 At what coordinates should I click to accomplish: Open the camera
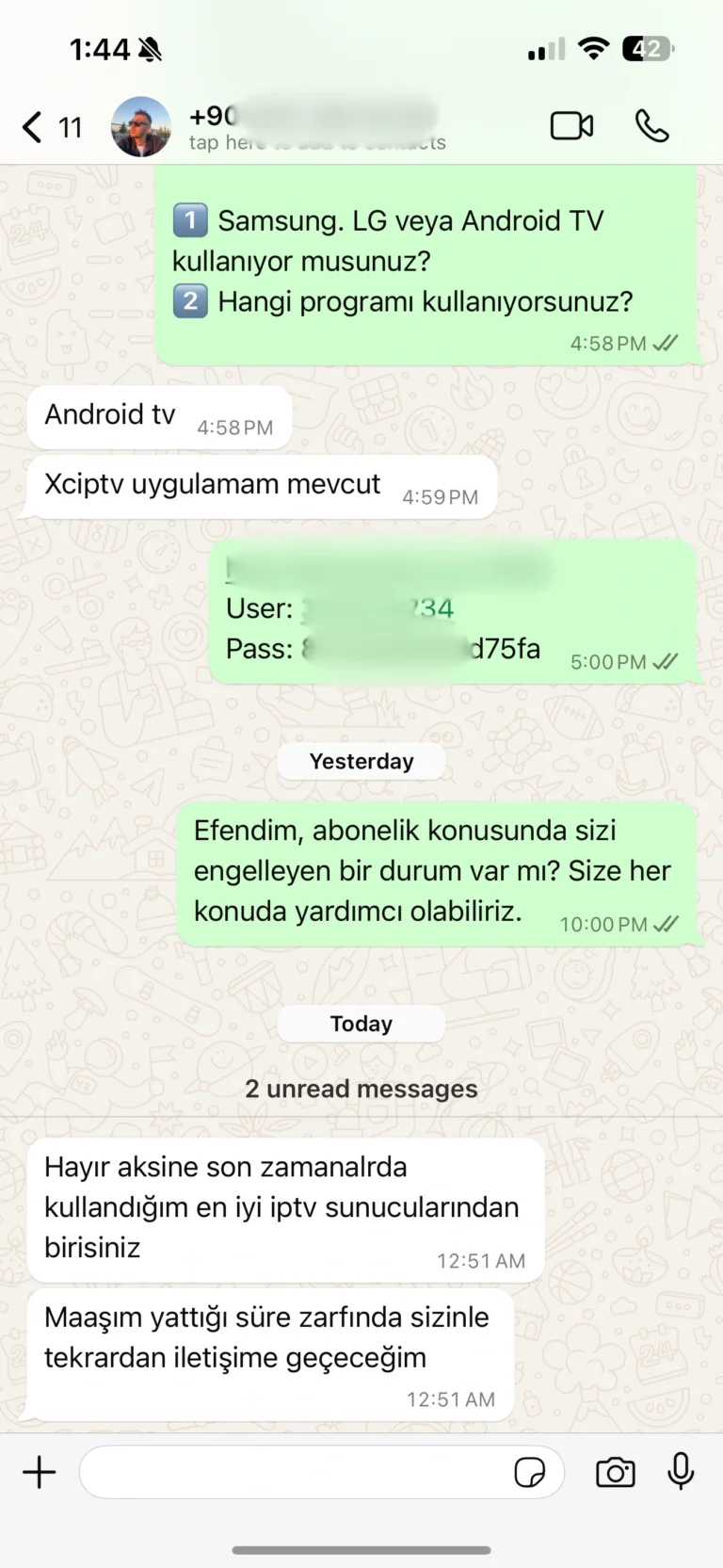(x=616, y=1472)
